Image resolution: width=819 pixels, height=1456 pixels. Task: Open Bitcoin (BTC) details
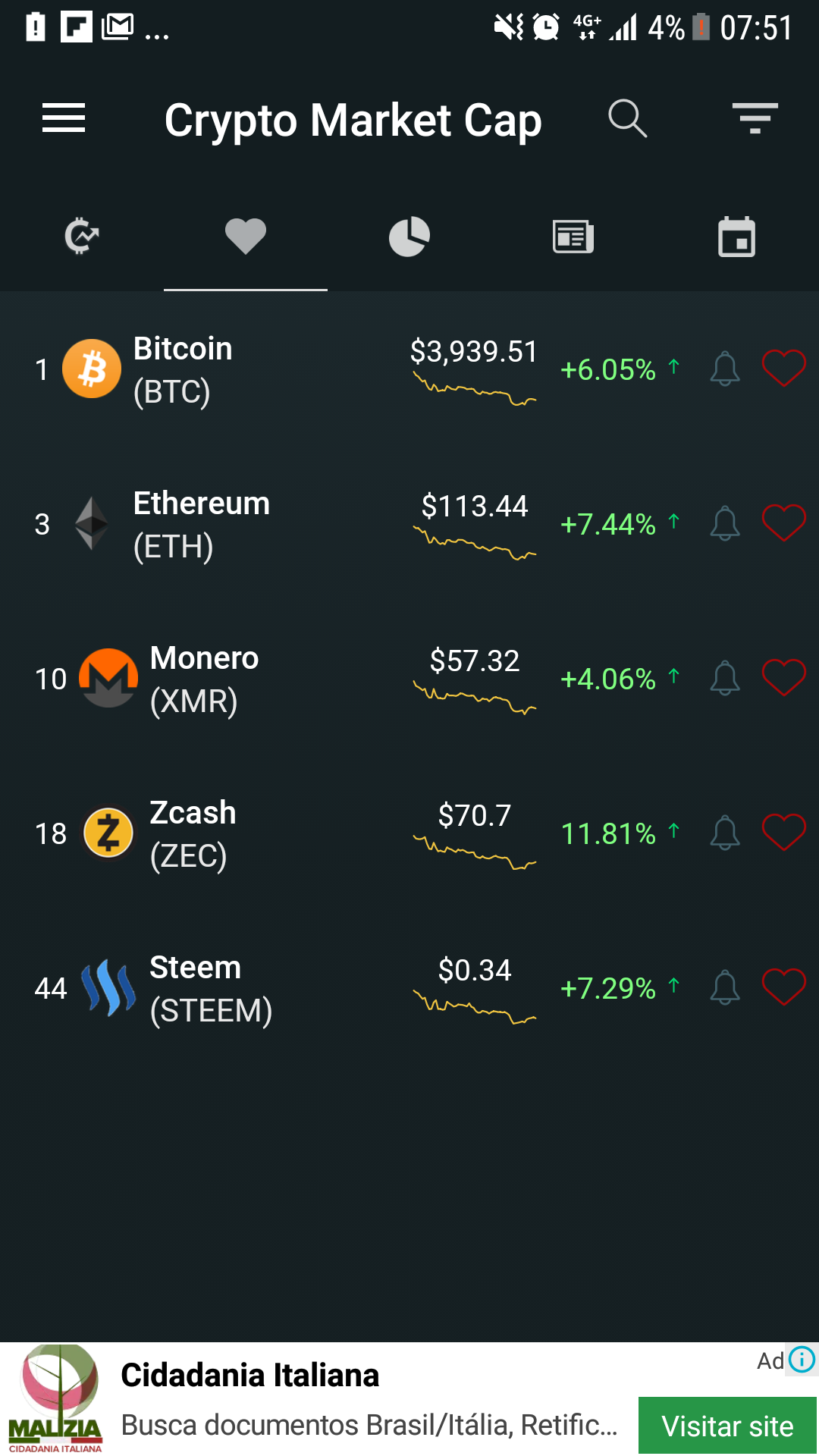pos(409,370)
